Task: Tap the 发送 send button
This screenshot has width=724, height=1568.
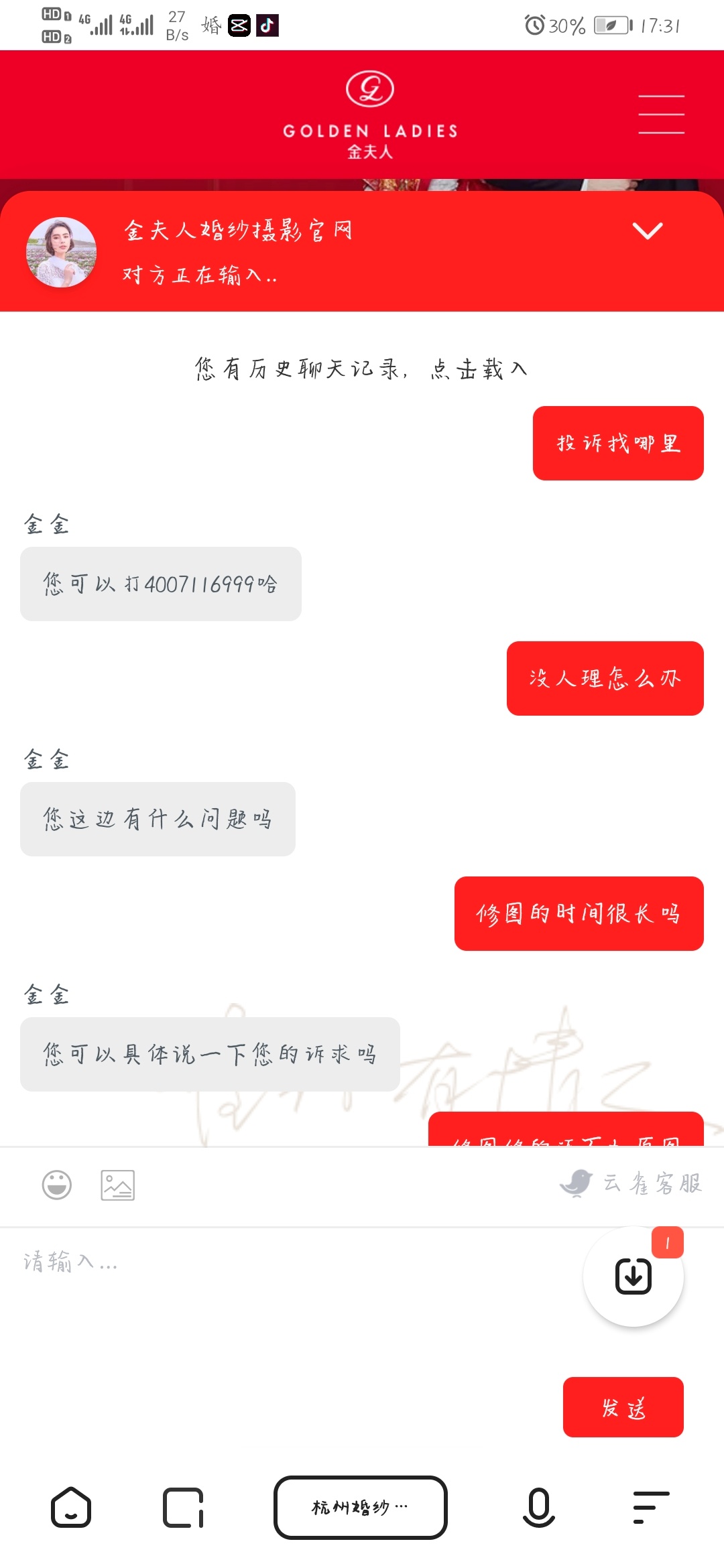Action: pos(623,1407)
